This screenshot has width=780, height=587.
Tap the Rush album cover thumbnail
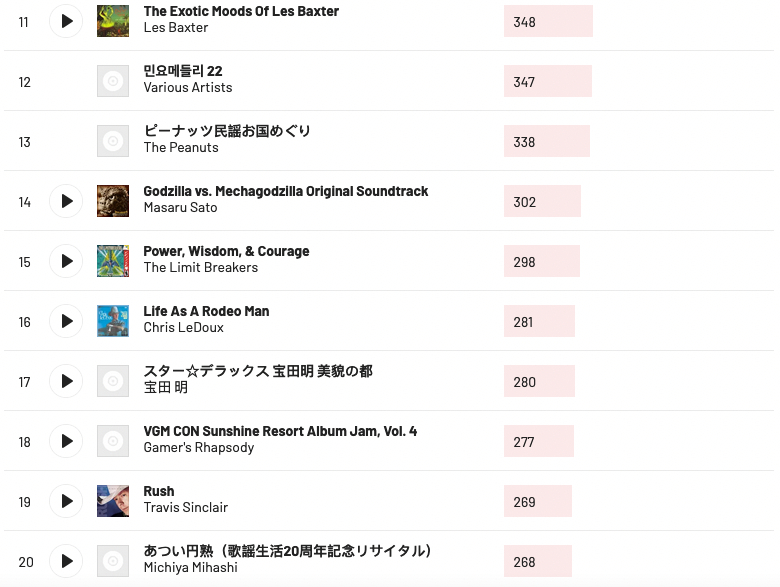click(113, 501)
